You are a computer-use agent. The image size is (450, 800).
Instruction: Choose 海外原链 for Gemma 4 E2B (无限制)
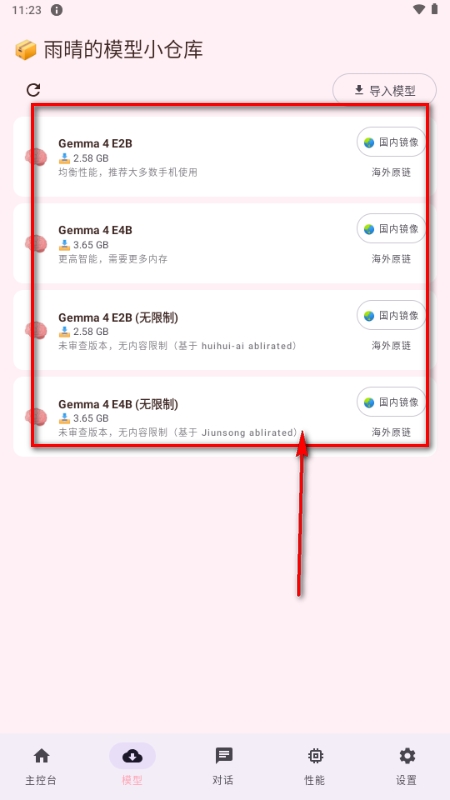coord(391,346)
